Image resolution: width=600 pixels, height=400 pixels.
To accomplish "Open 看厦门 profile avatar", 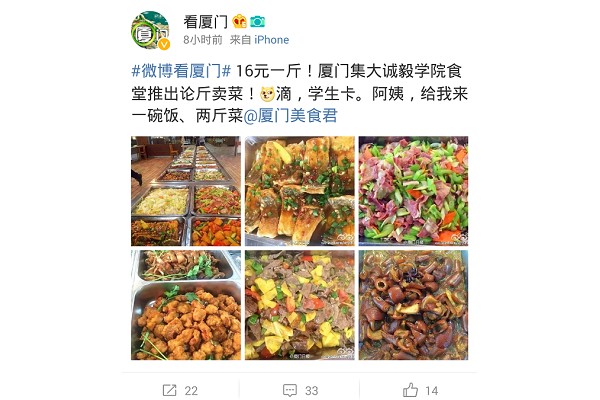I will 150,31.
